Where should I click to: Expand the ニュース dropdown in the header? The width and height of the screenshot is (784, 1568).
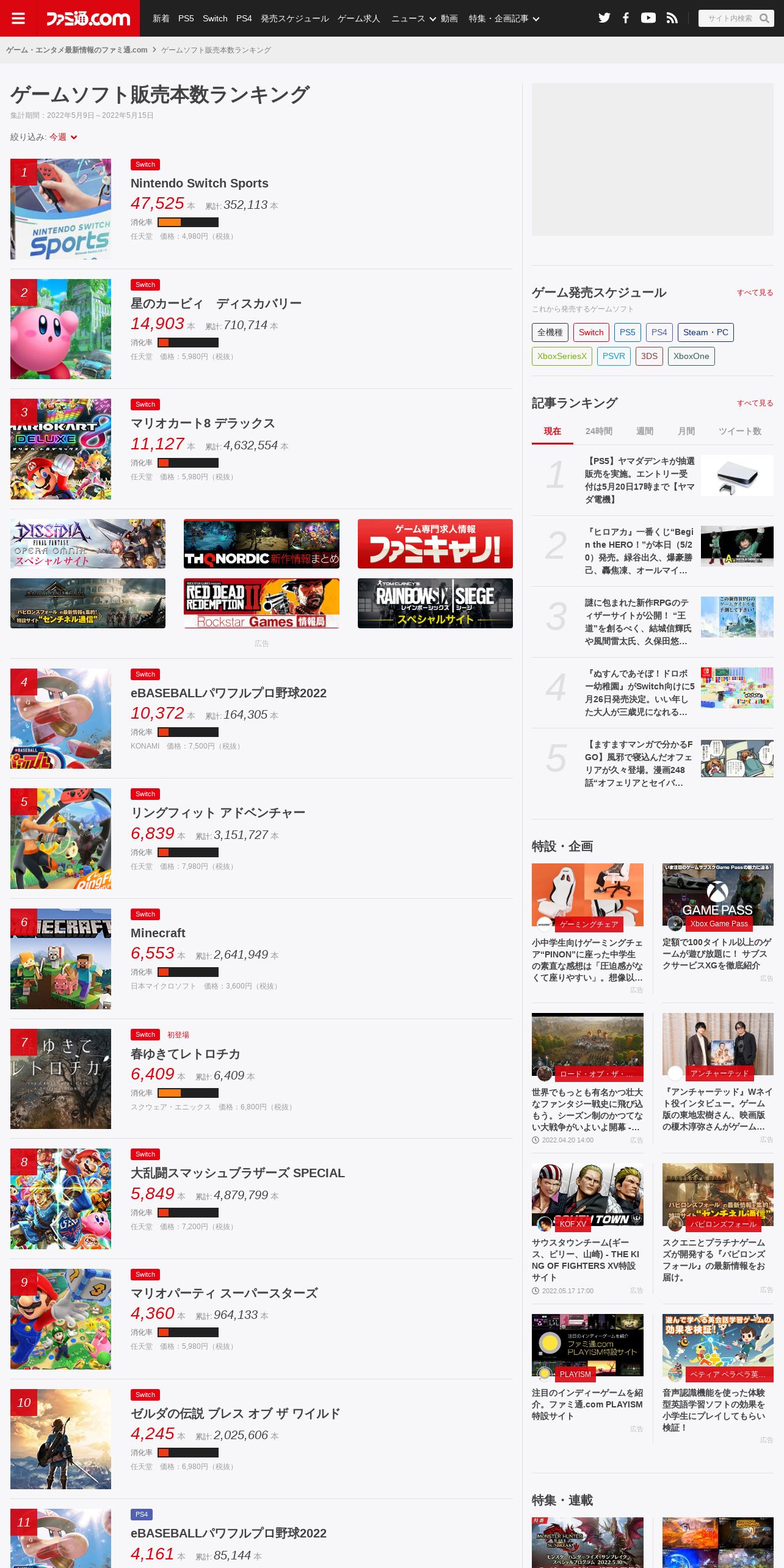click(413, 18)
